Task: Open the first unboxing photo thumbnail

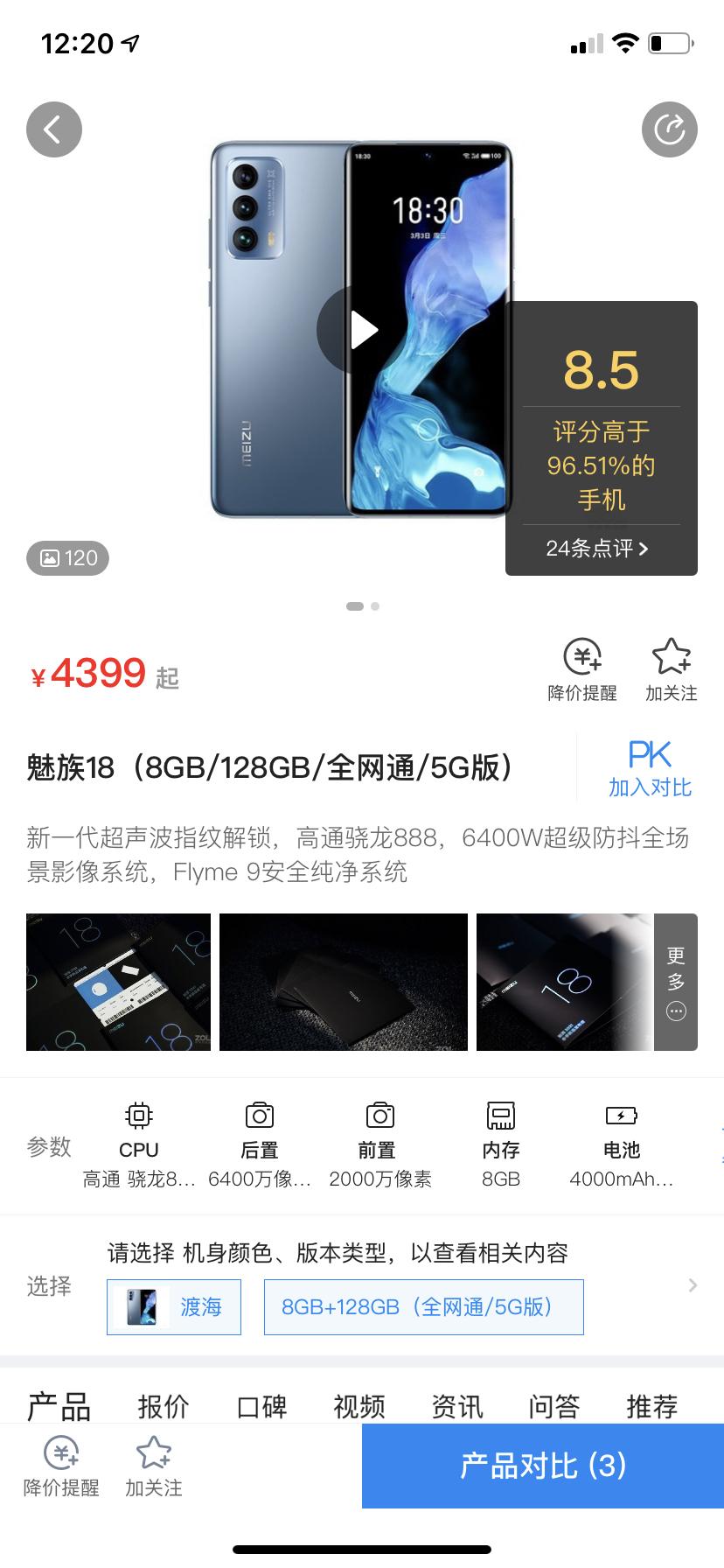Action: click(x=118, y=982)
